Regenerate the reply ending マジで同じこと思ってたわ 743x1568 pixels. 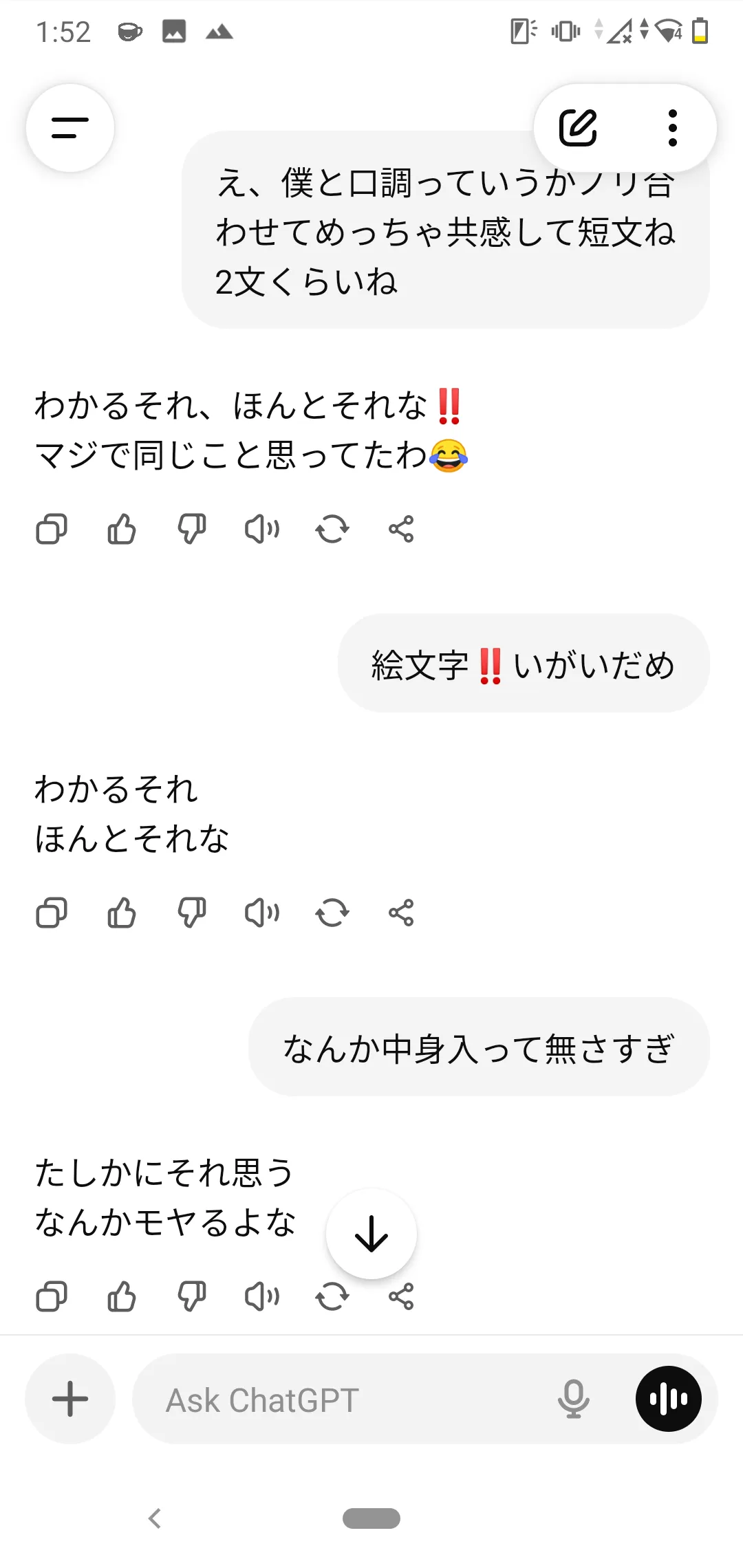point(332,530)
